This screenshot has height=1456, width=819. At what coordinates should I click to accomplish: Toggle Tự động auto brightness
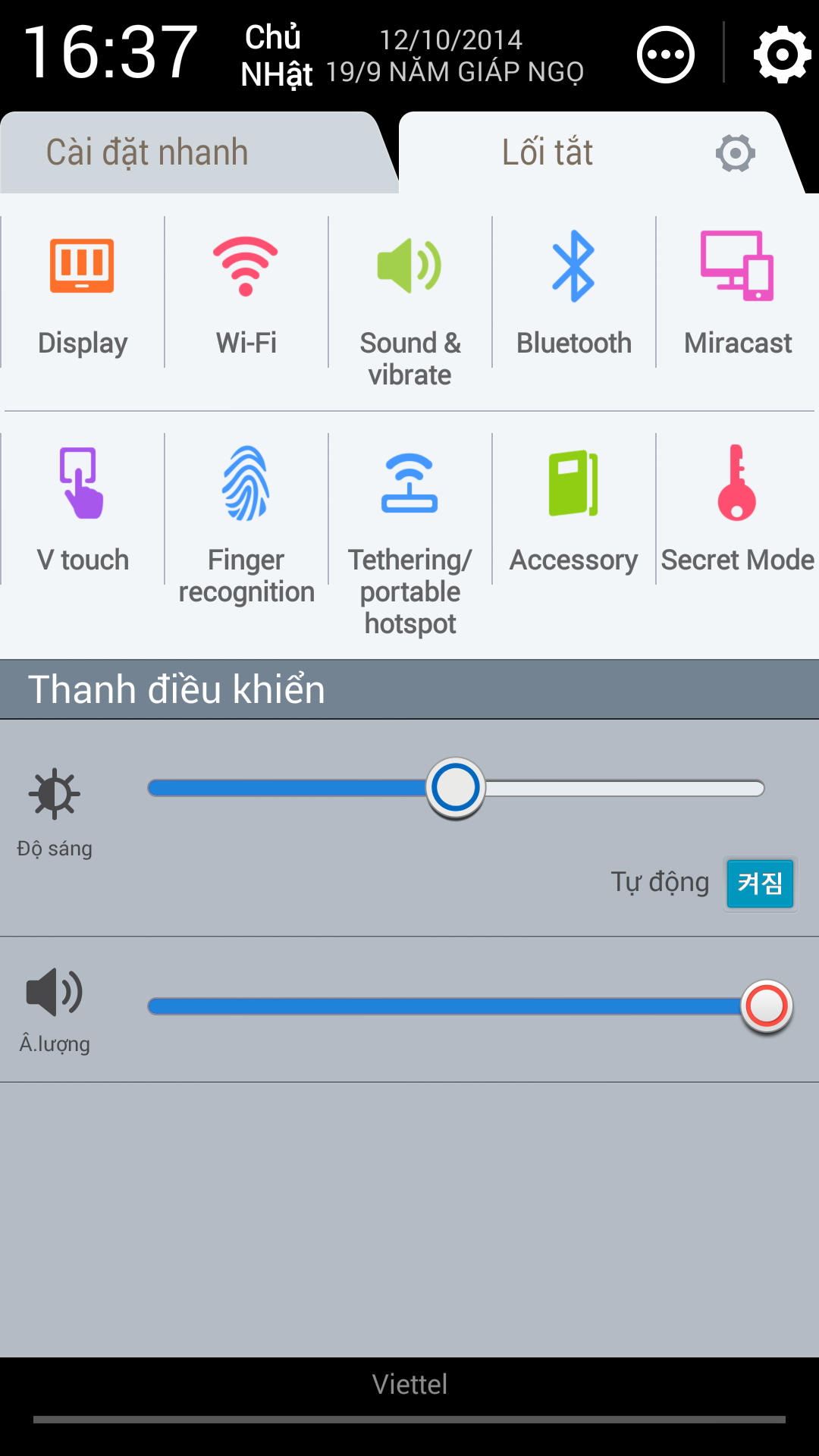(759, 883)
